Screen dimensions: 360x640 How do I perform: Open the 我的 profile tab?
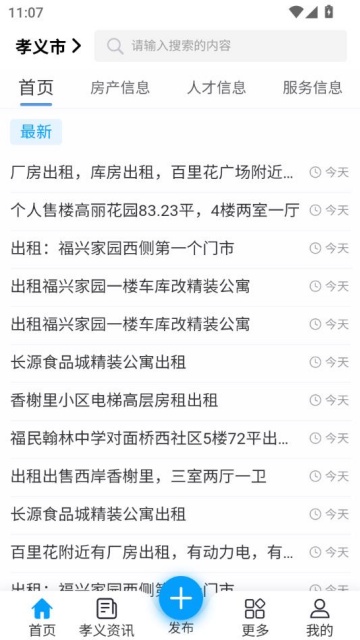(x=320, y=617)
